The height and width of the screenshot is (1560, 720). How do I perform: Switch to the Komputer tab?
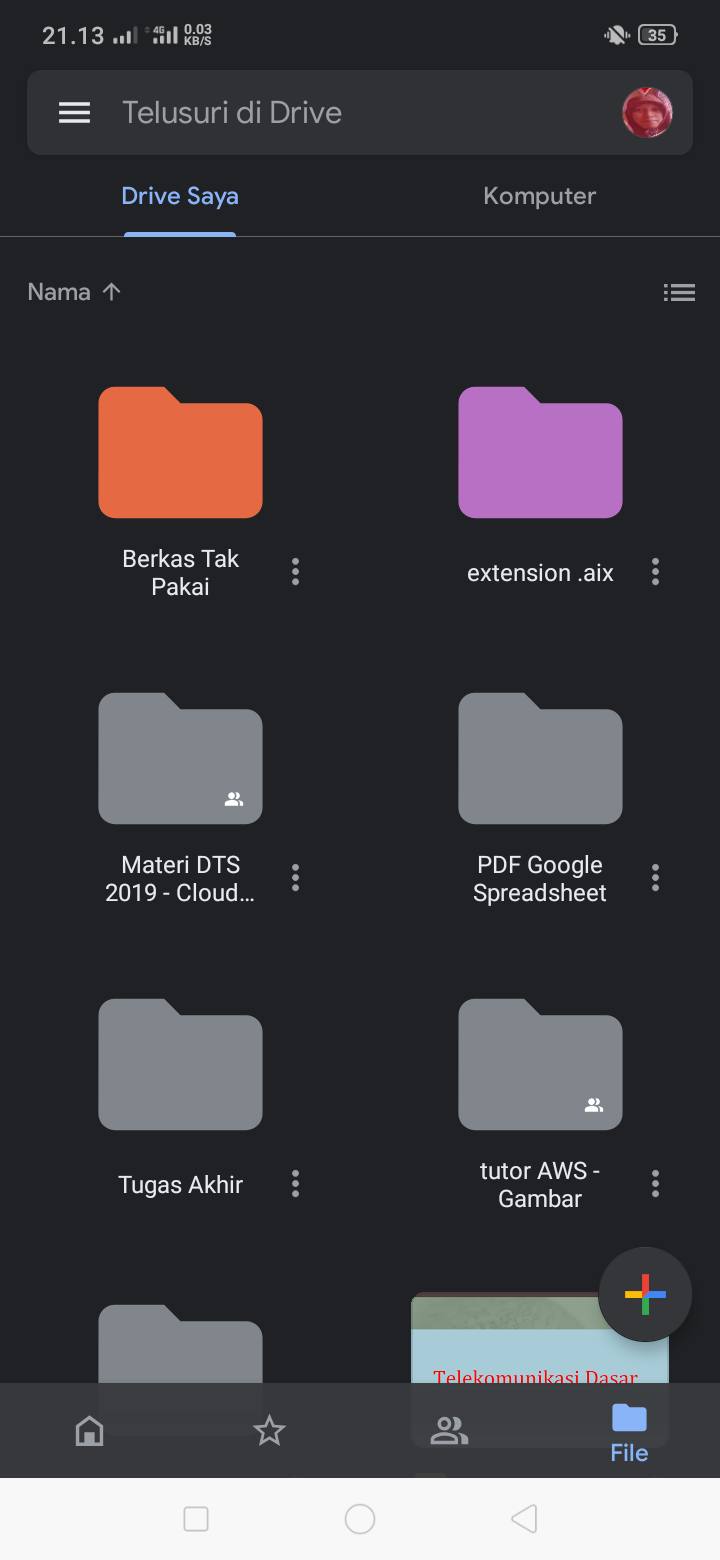coord(539,196)
